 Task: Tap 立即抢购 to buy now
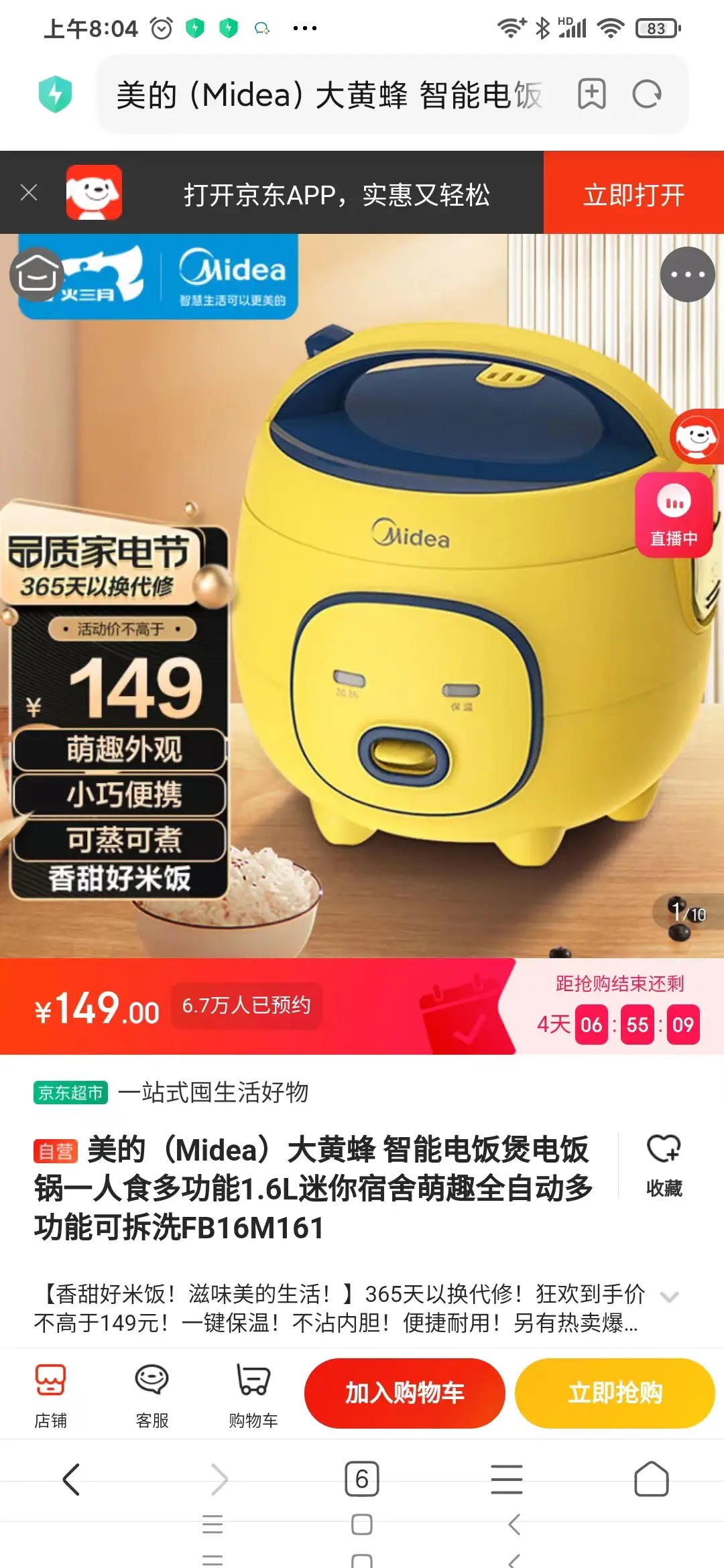615,1393
